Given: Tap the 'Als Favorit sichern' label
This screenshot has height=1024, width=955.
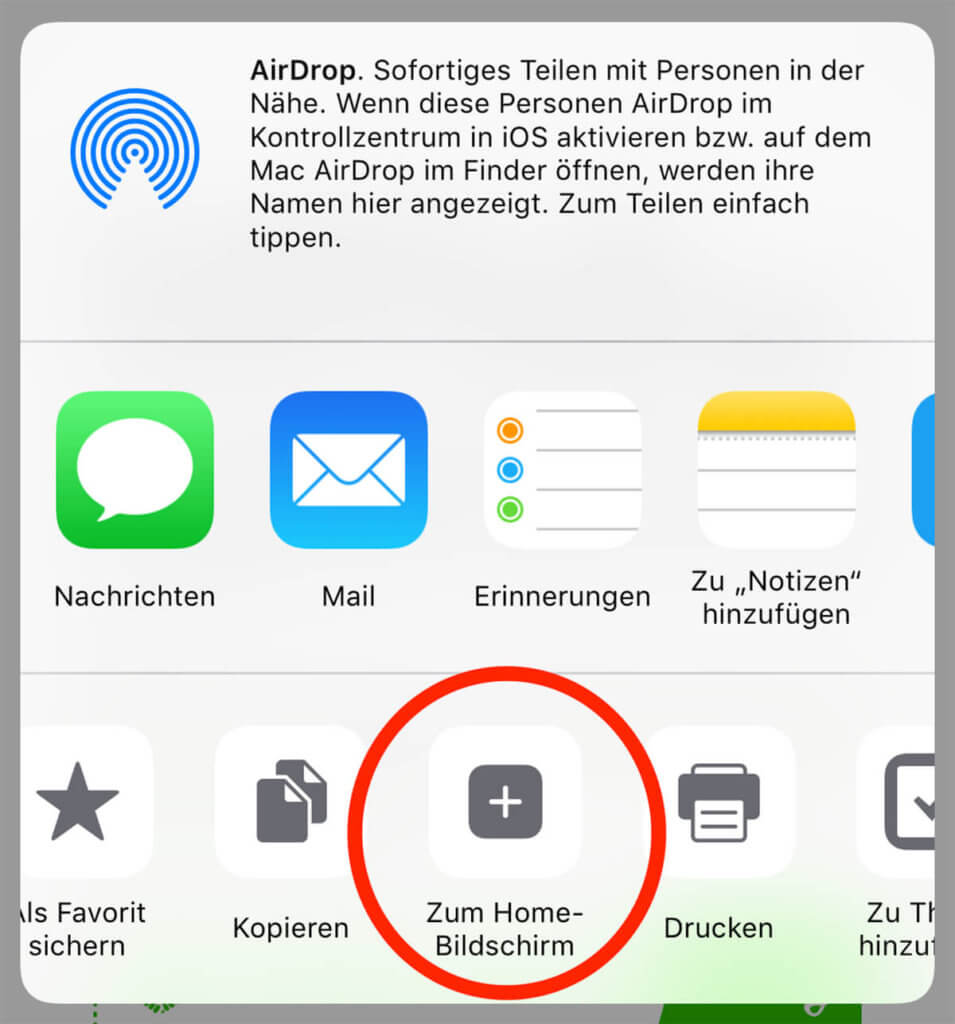Looking at the screenshot, I should [x=75, y=928].
